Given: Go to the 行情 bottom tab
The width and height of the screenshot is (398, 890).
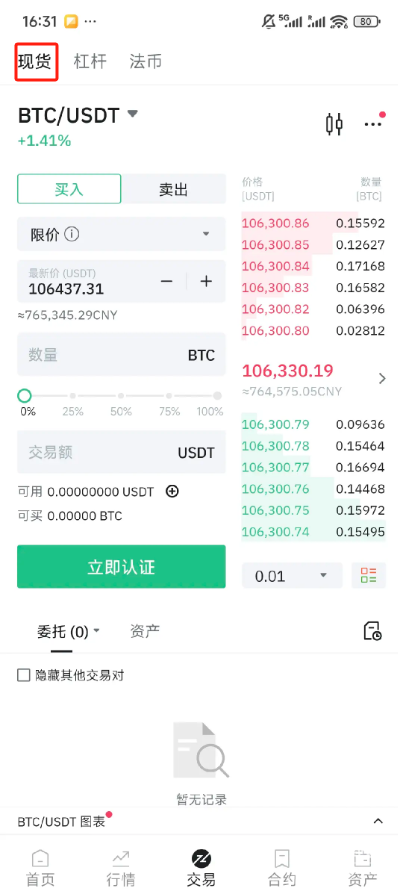Looking at the screenshot, I should point(121,868).
